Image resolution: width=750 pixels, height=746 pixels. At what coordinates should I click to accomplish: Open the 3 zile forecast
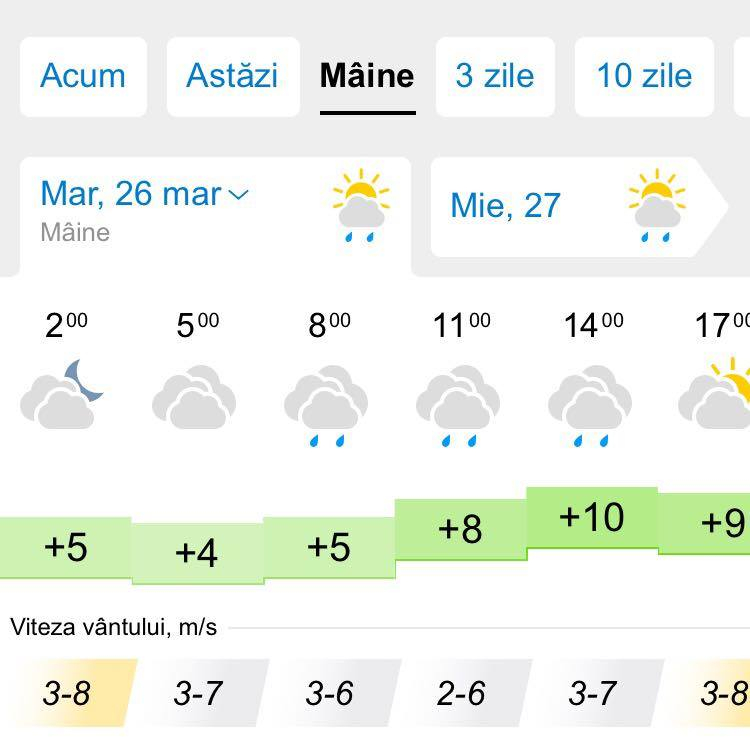coord(495,76)
